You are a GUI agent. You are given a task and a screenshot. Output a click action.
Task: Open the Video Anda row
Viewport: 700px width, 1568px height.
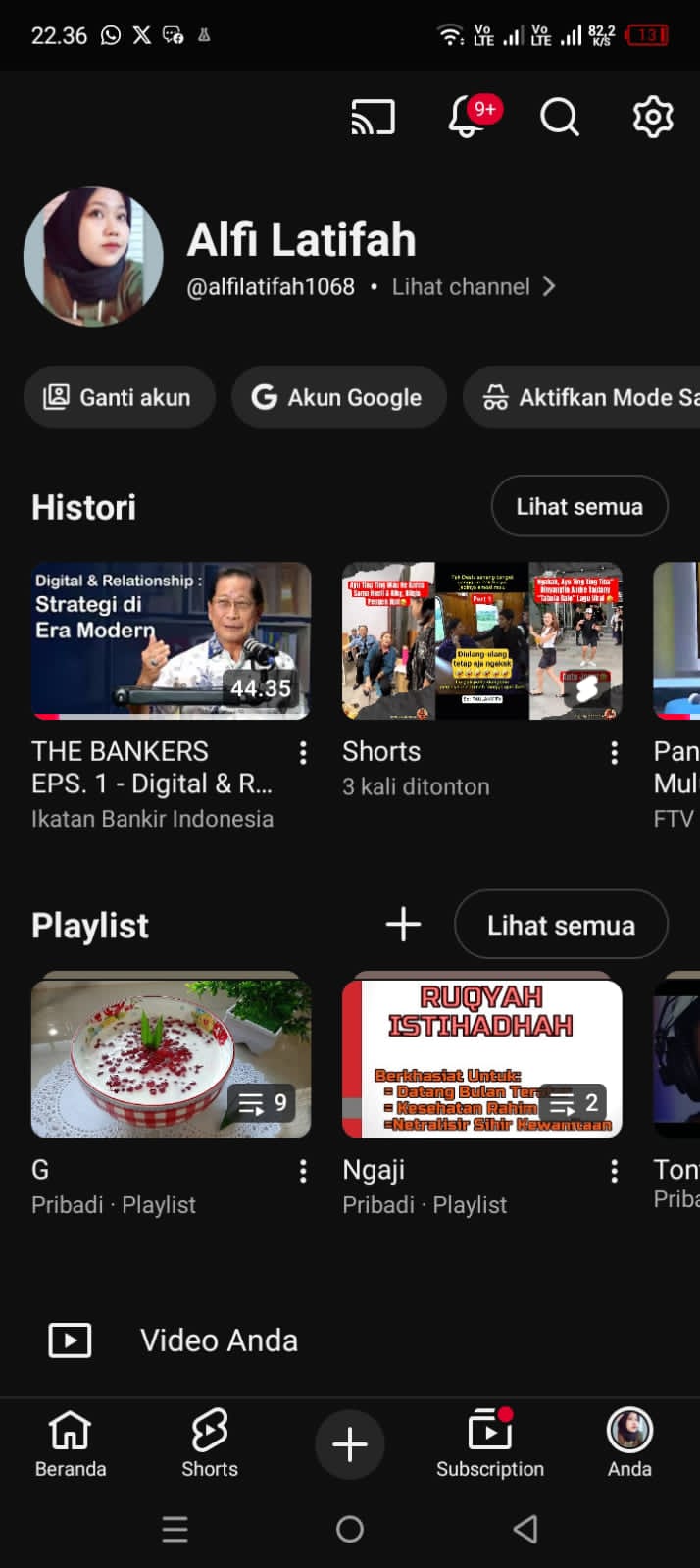pyautogui.click(x=218, y=1340)
